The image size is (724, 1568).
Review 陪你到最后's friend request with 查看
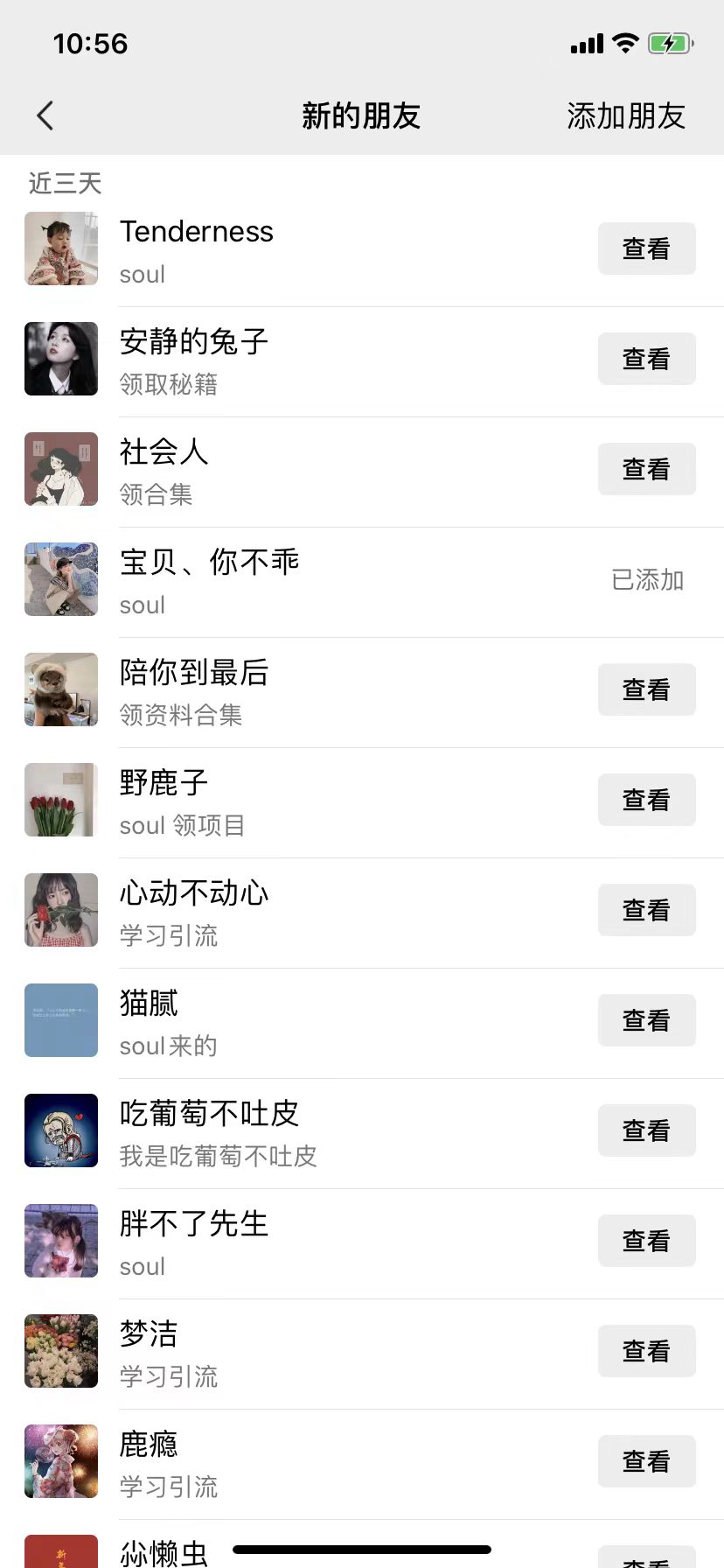(646, 689)
